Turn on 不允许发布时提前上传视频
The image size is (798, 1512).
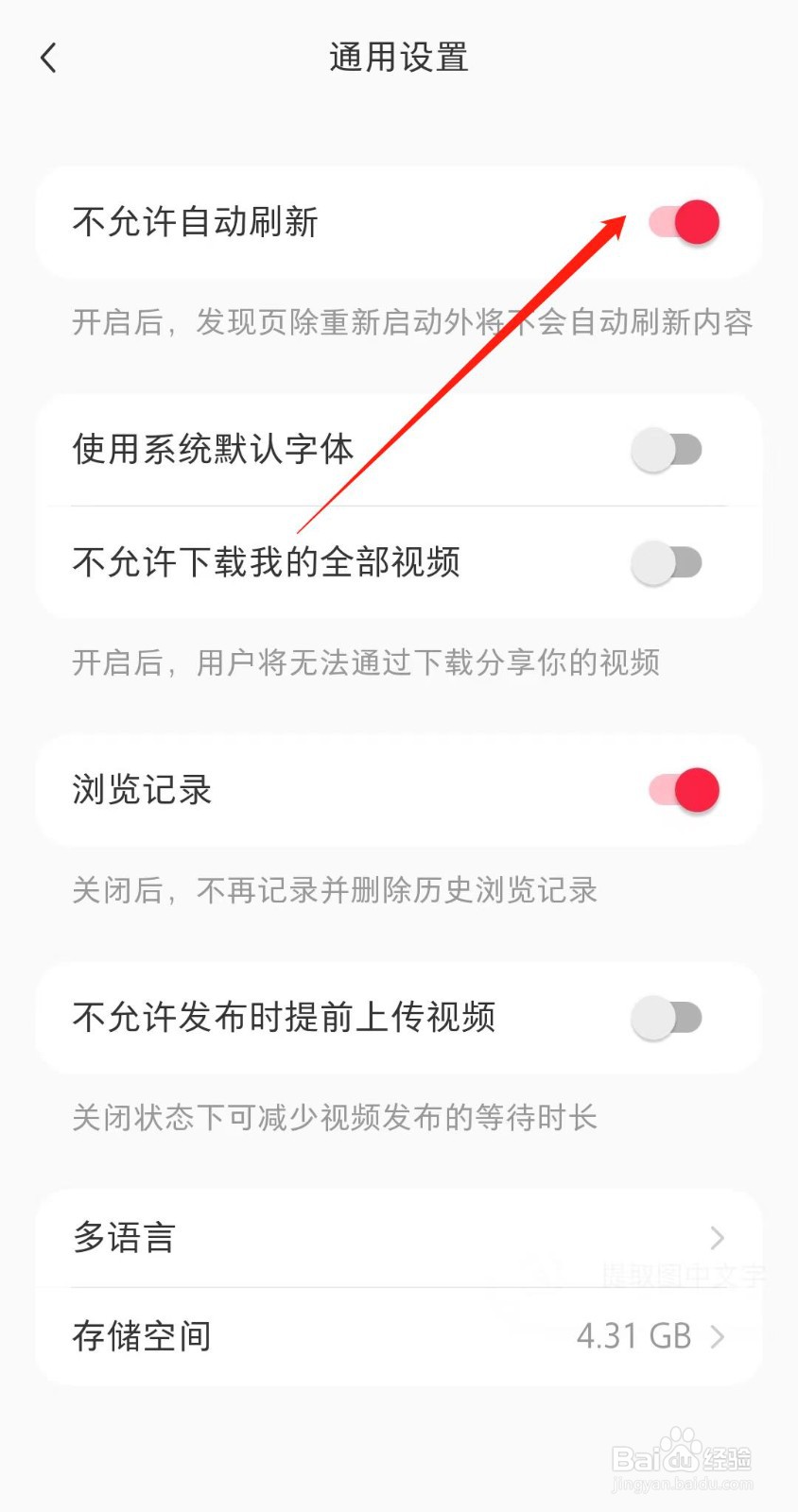tap(667, 1018)
